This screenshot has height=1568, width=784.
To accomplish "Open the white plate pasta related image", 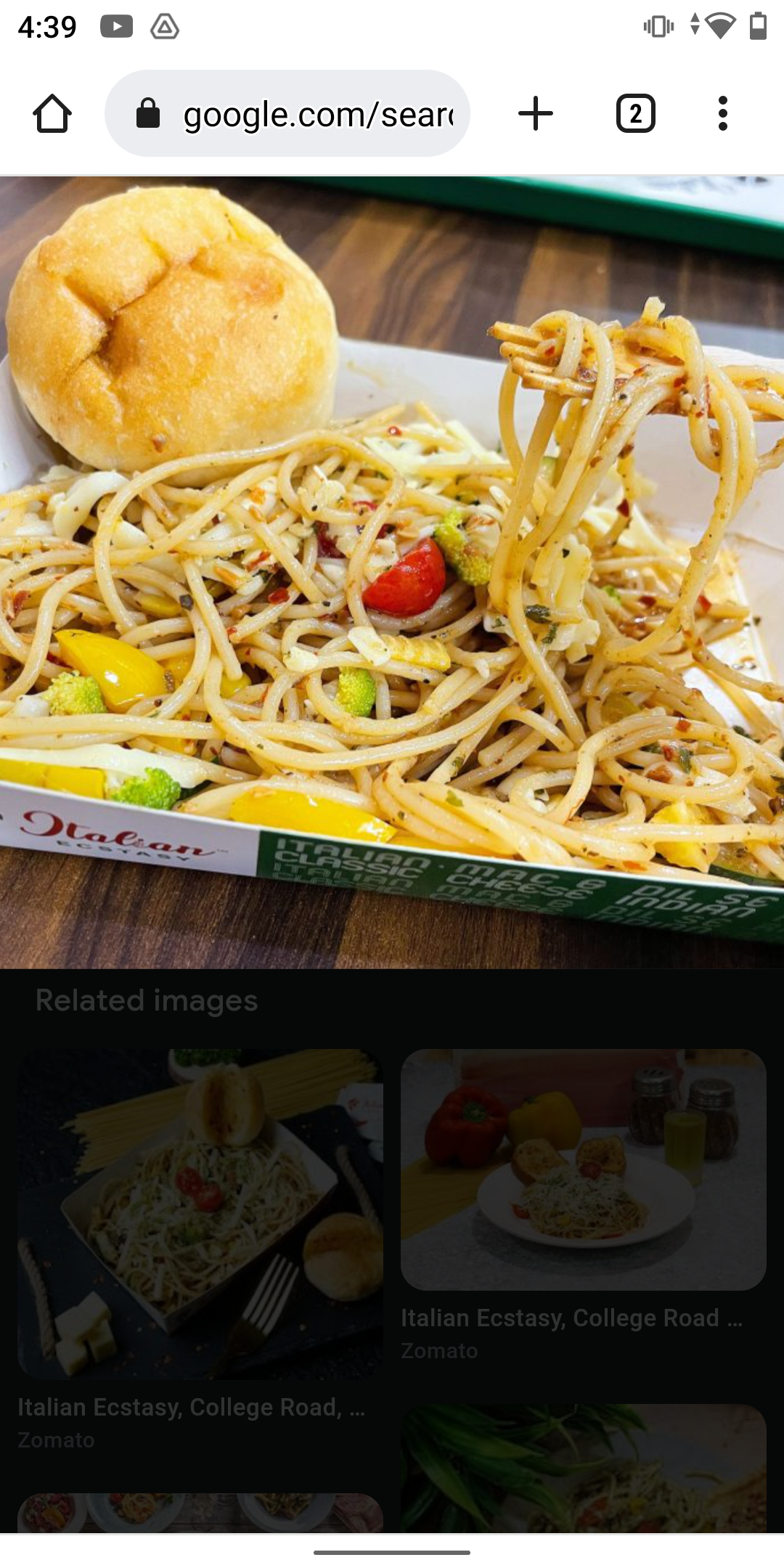I will click(x=584, y=1169).
